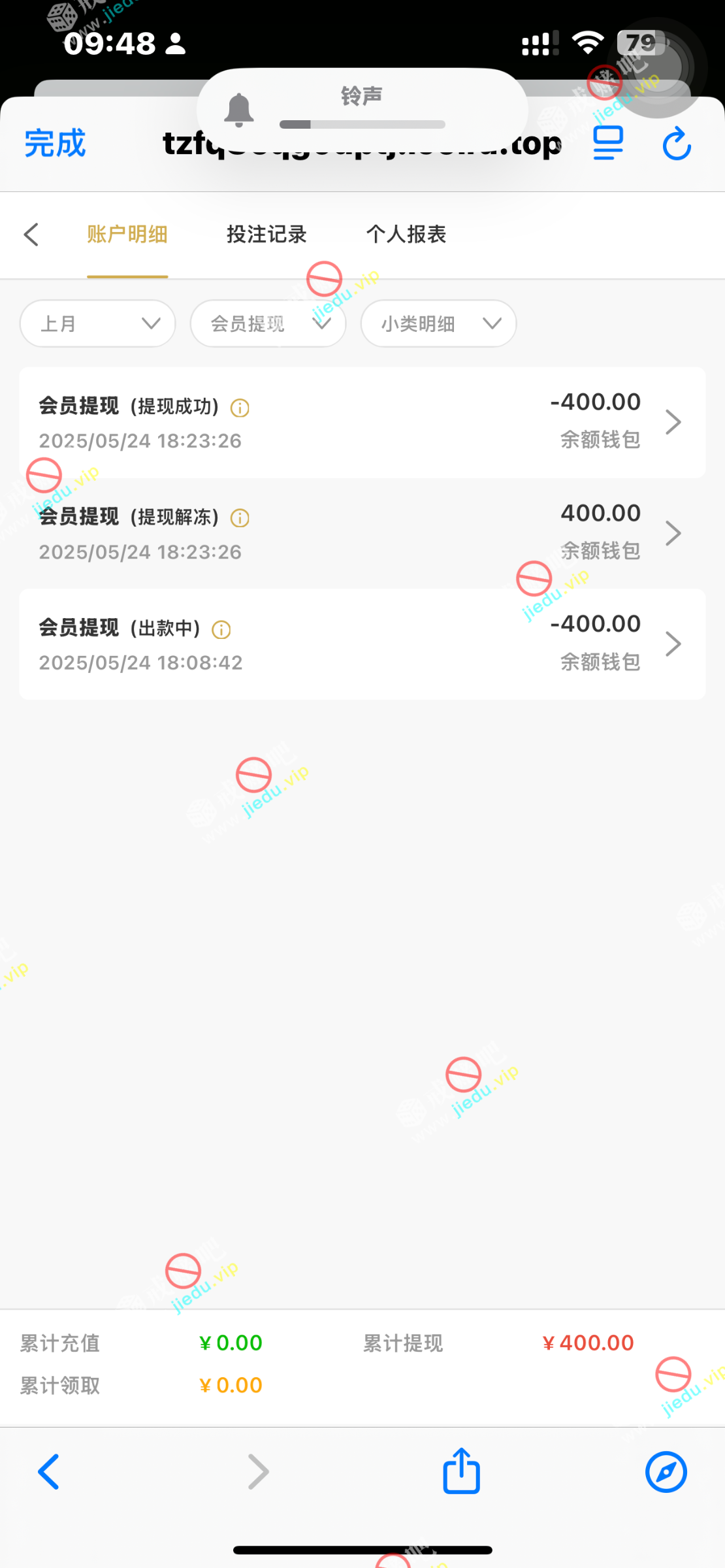Image resolution: width=725 pixels, height=1568 pixels.
Task: Navigate back with the bottom browser arrow
Action: [49, 1471]
